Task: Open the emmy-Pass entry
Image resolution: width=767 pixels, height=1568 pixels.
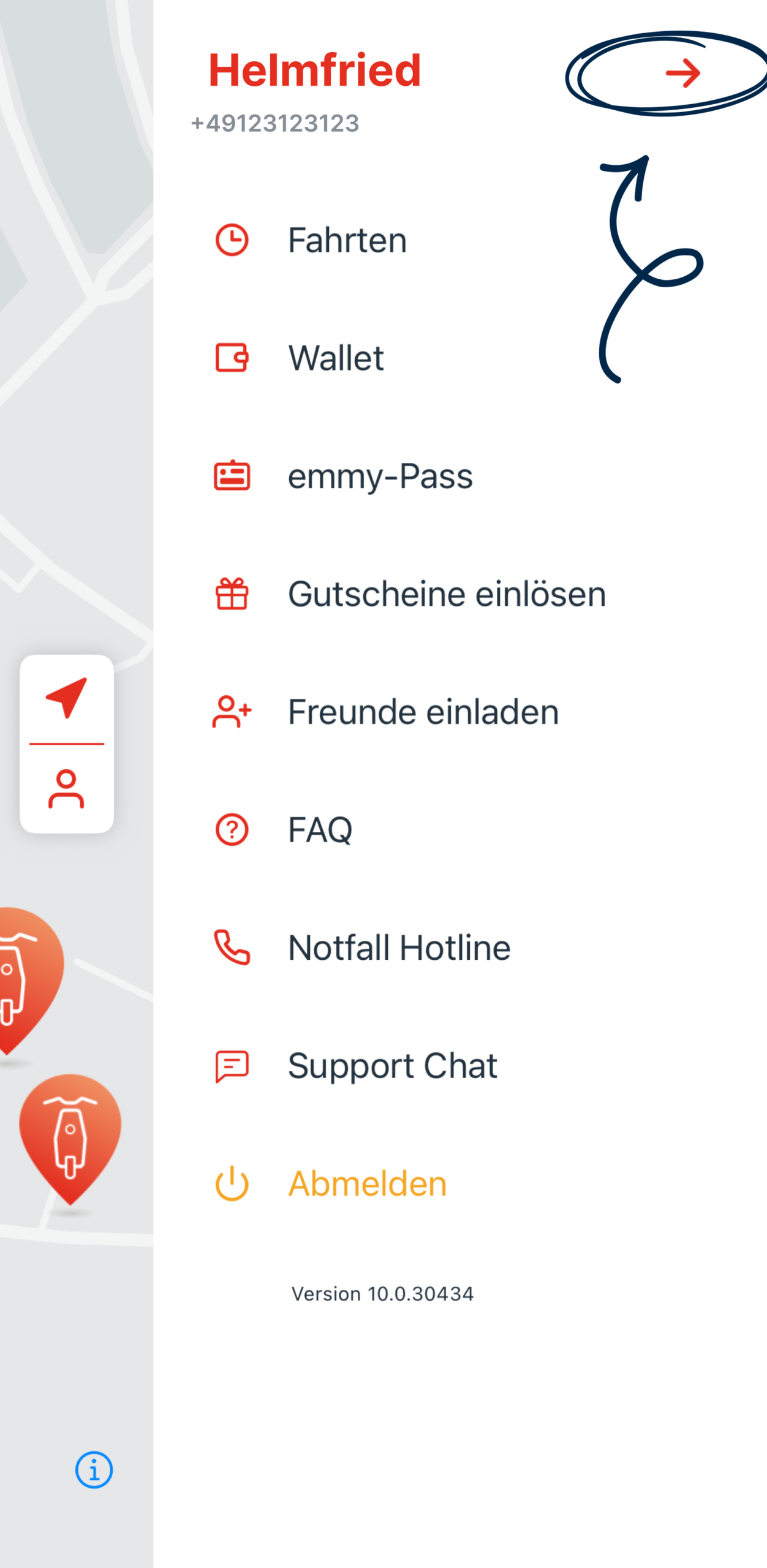Action: tap(380, 476)
